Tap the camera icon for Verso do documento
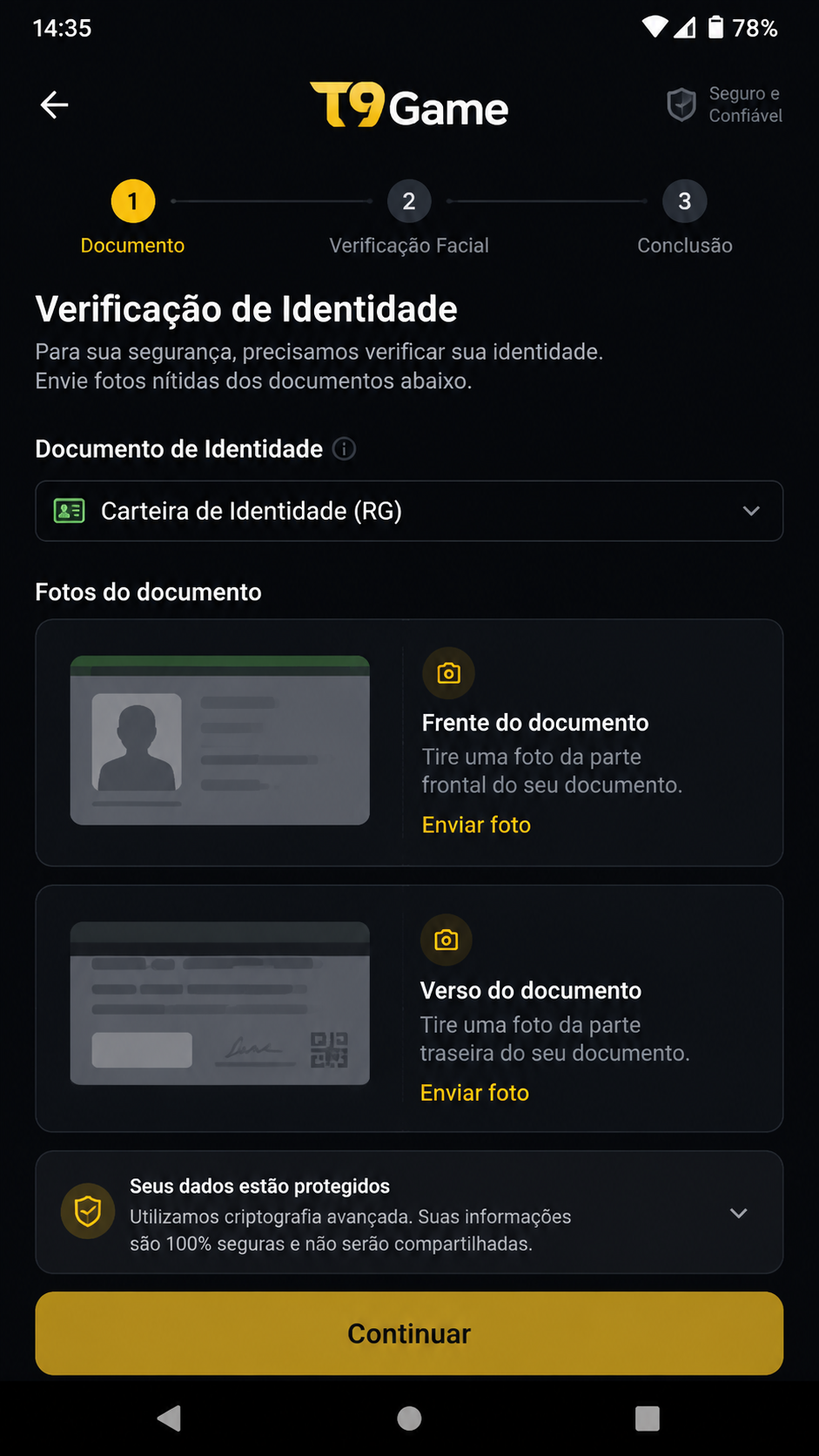The width and height of the screenshot is (819, 1456). click(x=446, y=940)
